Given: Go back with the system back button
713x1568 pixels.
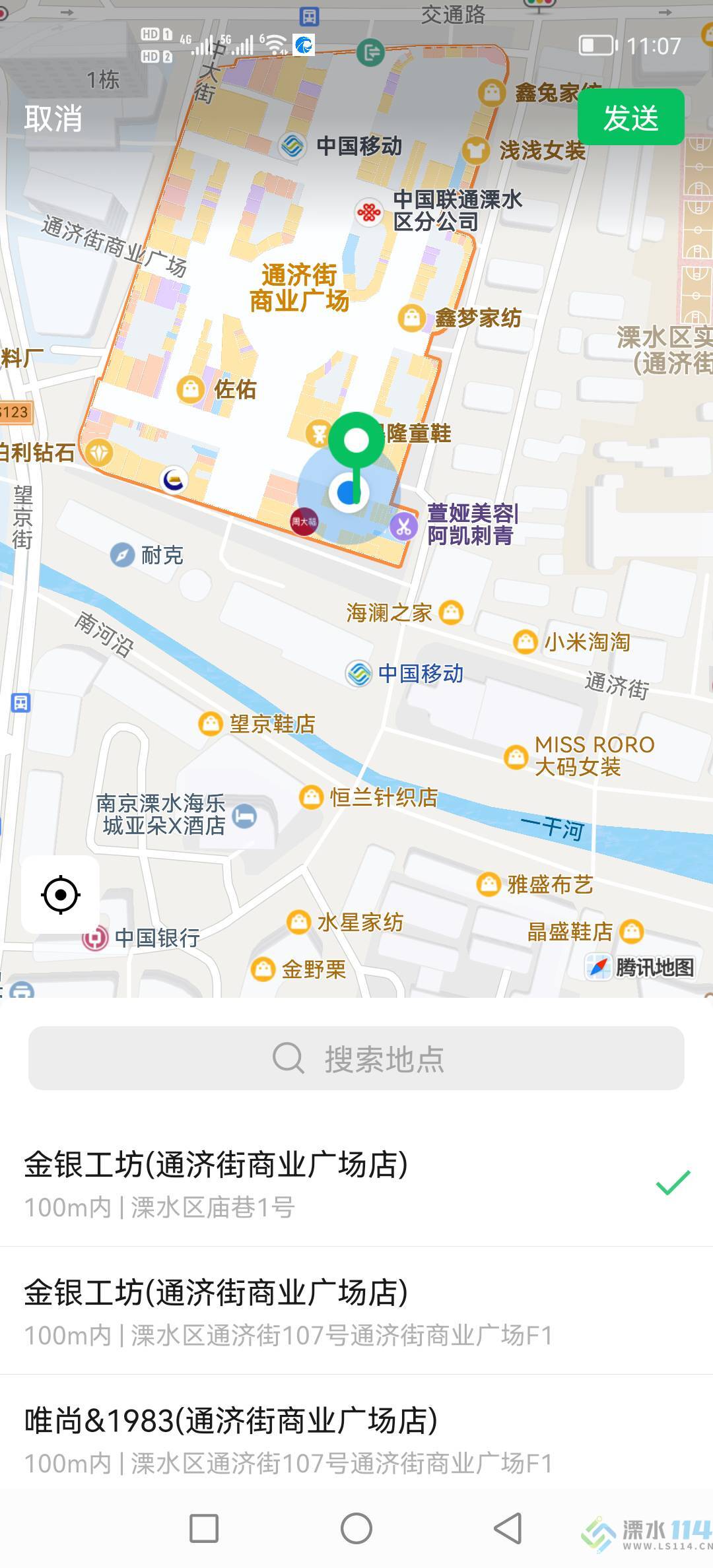Looking at the screenshot, I should tap(508, 1528).
